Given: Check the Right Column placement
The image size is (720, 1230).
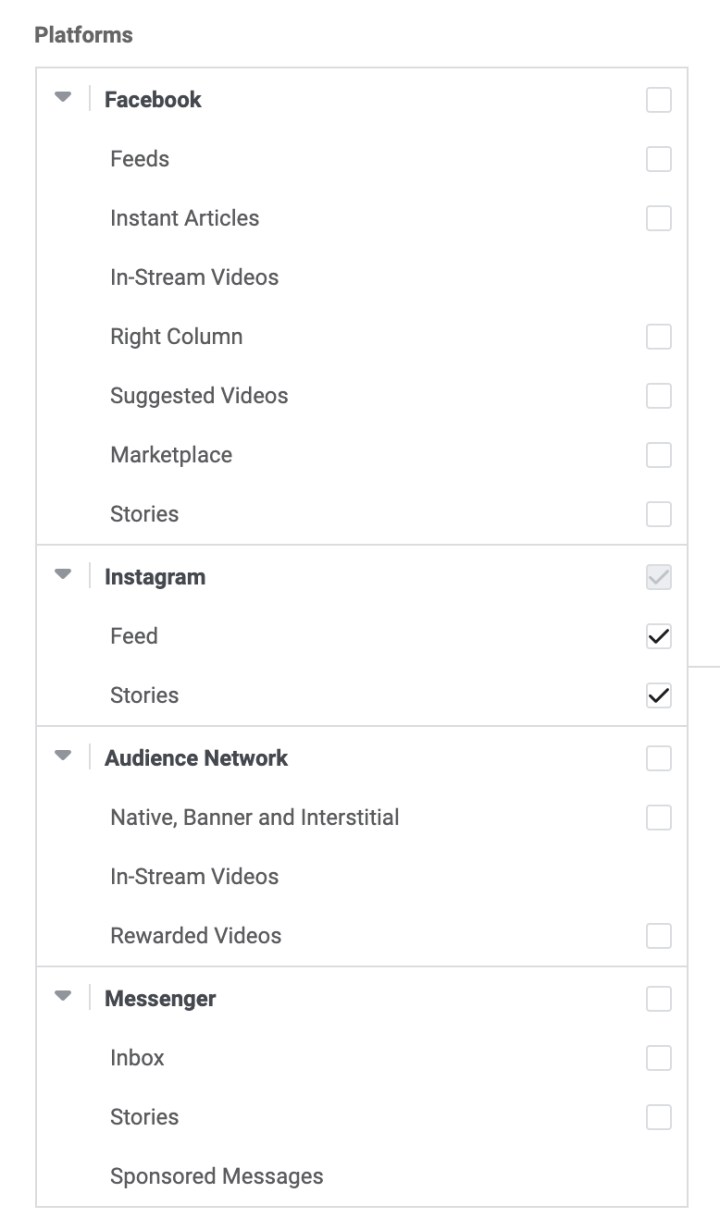Looking at the screenshot, I should [658, 336].
